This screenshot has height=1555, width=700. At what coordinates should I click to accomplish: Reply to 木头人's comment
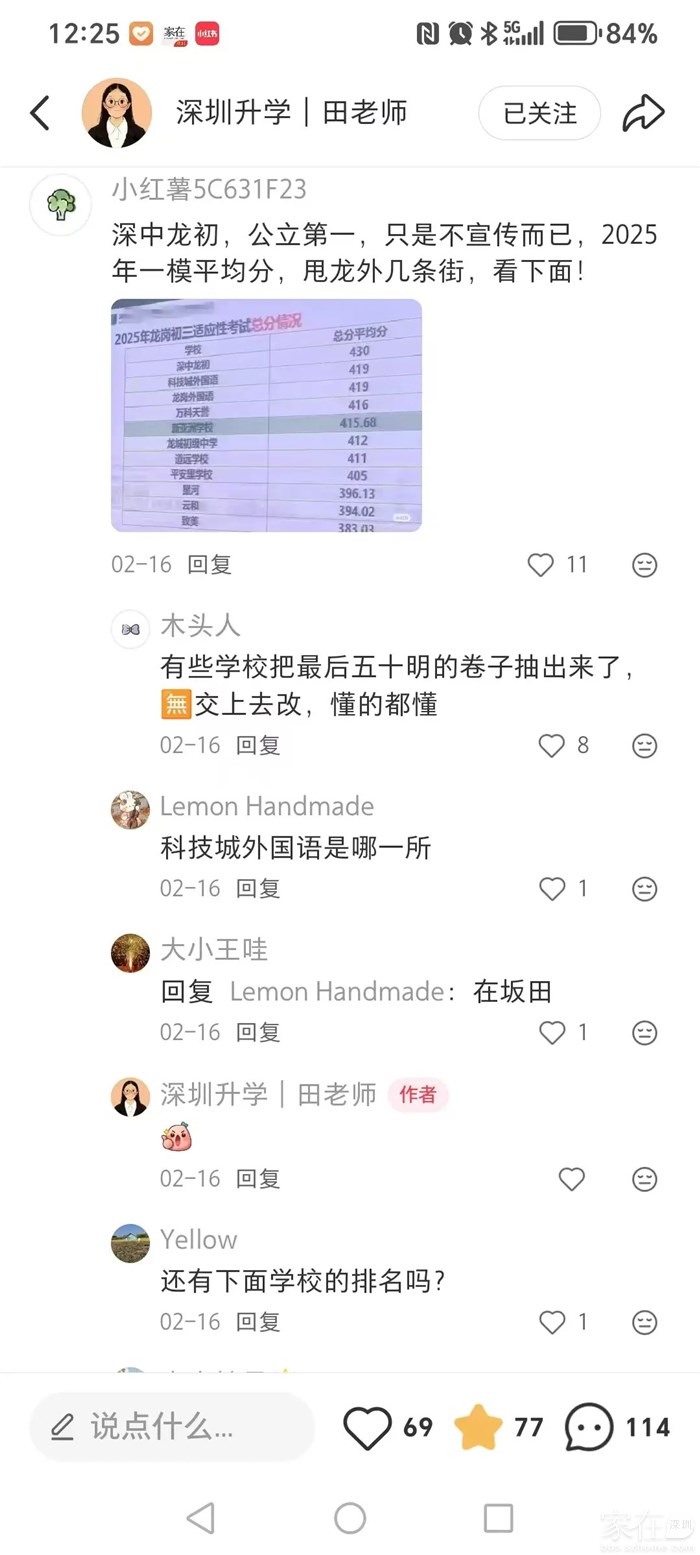pyautogui.click(x=258, y=745)
